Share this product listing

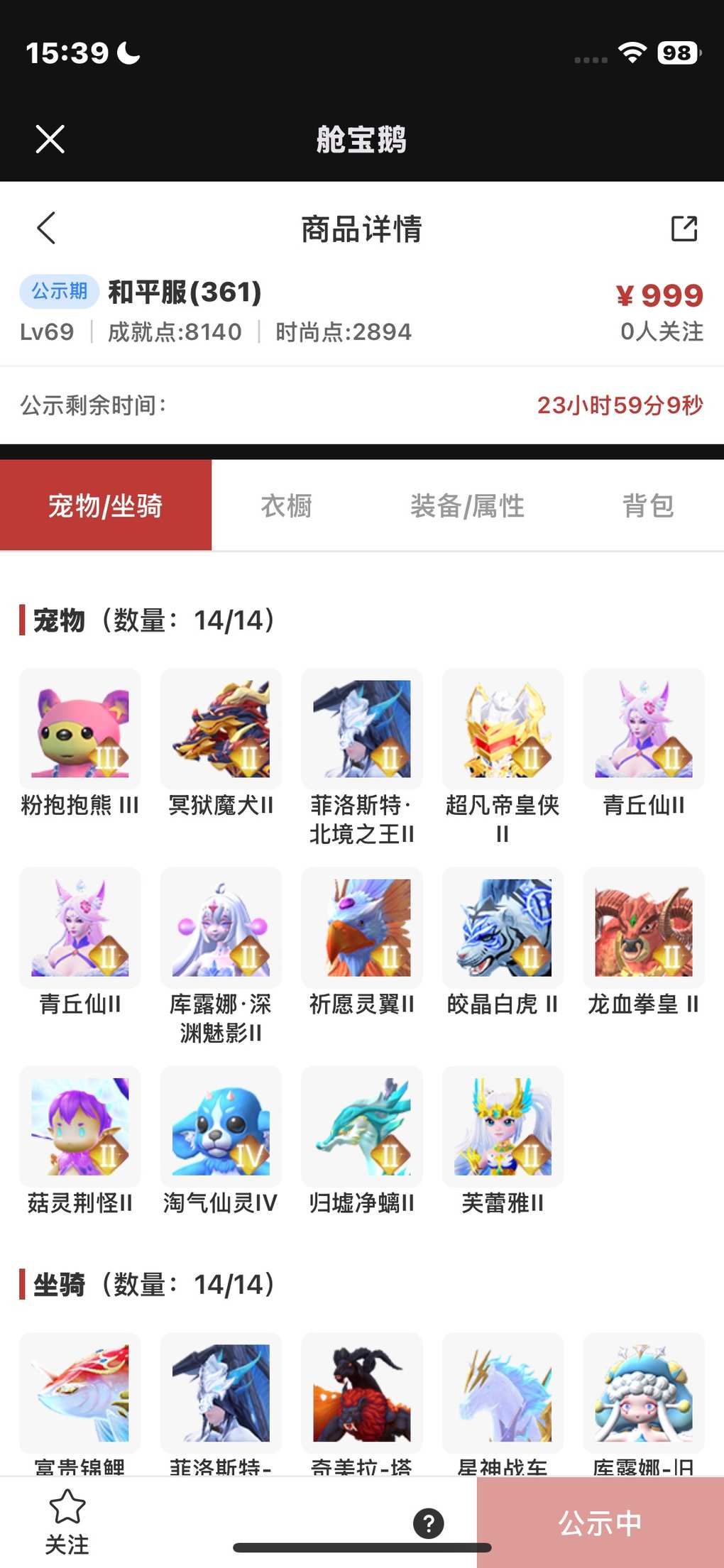coord(684,229)
